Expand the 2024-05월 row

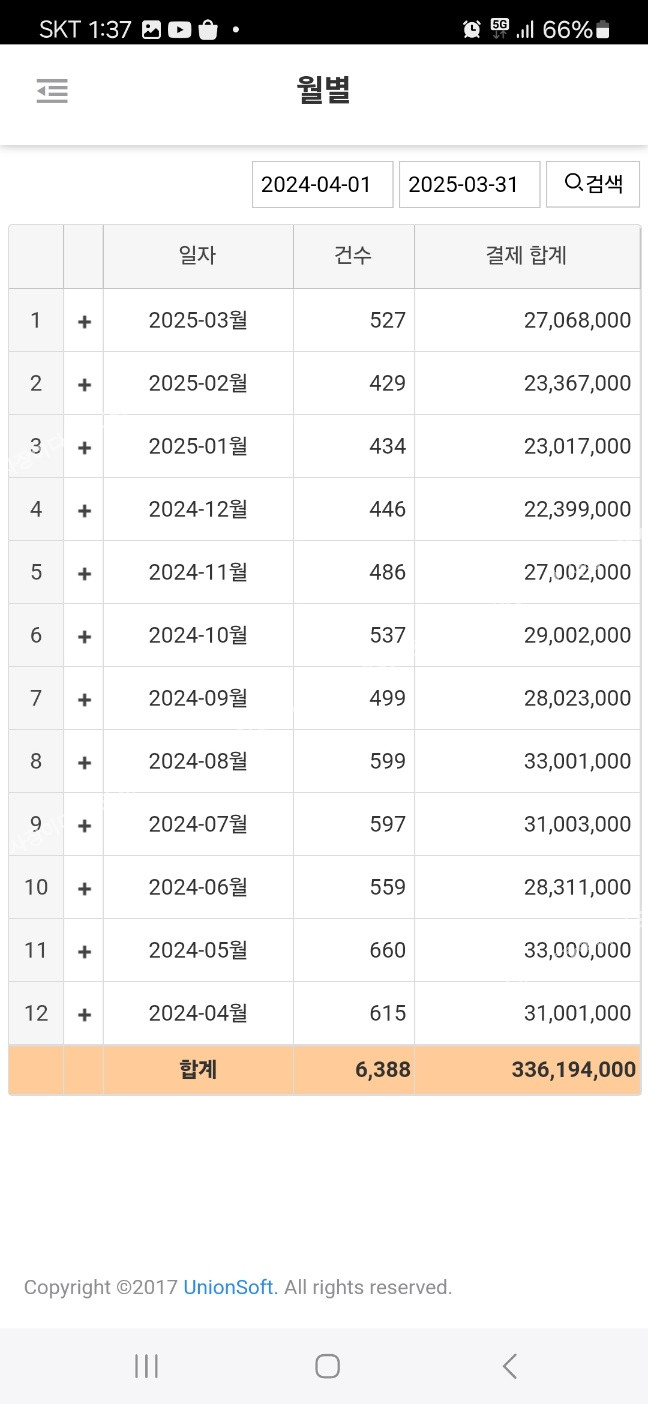(84, 951)
